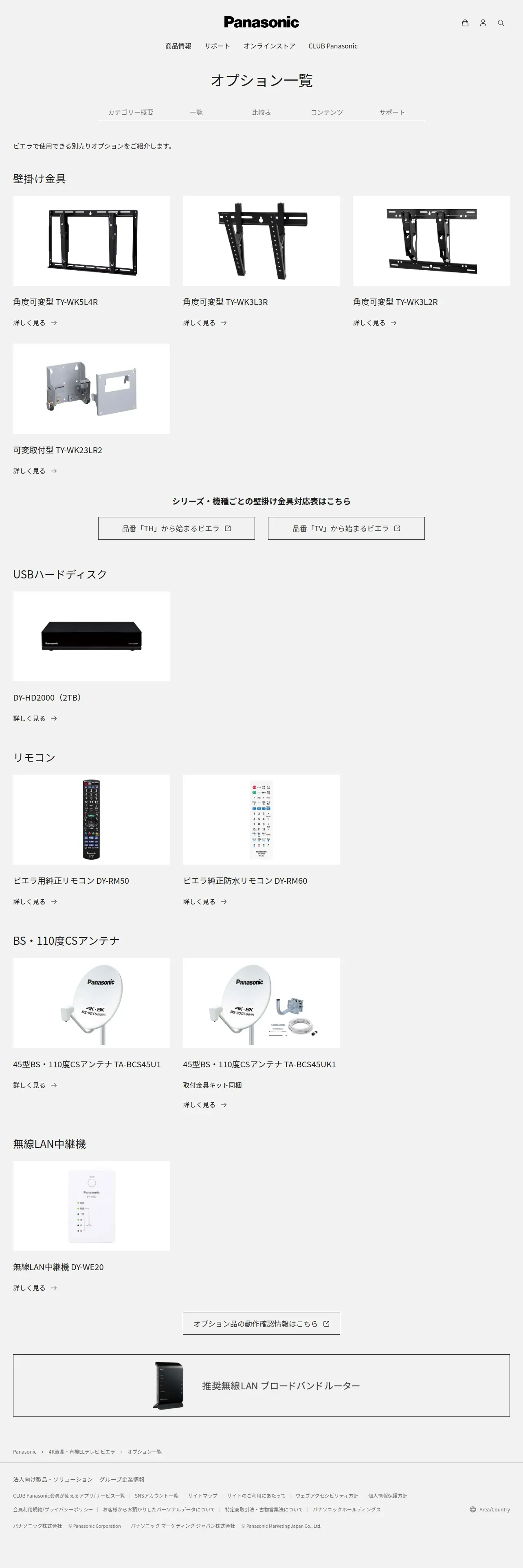Open オプション品の動作確認情報はこちら
Image resolution: width=523 pixels, height=1568 pixels.
261,1324
